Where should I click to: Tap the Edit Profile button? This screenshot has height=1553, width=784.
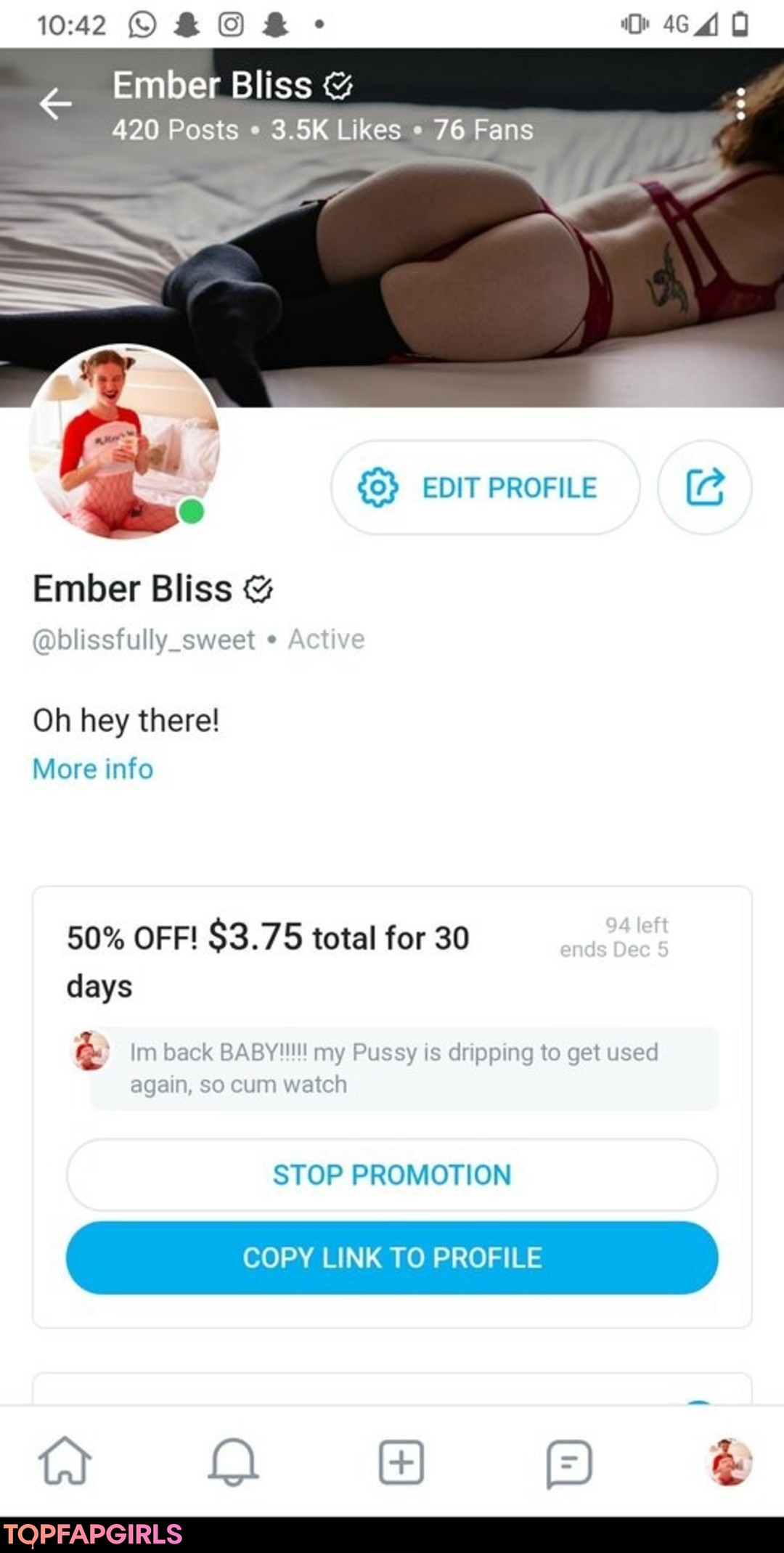485,488
